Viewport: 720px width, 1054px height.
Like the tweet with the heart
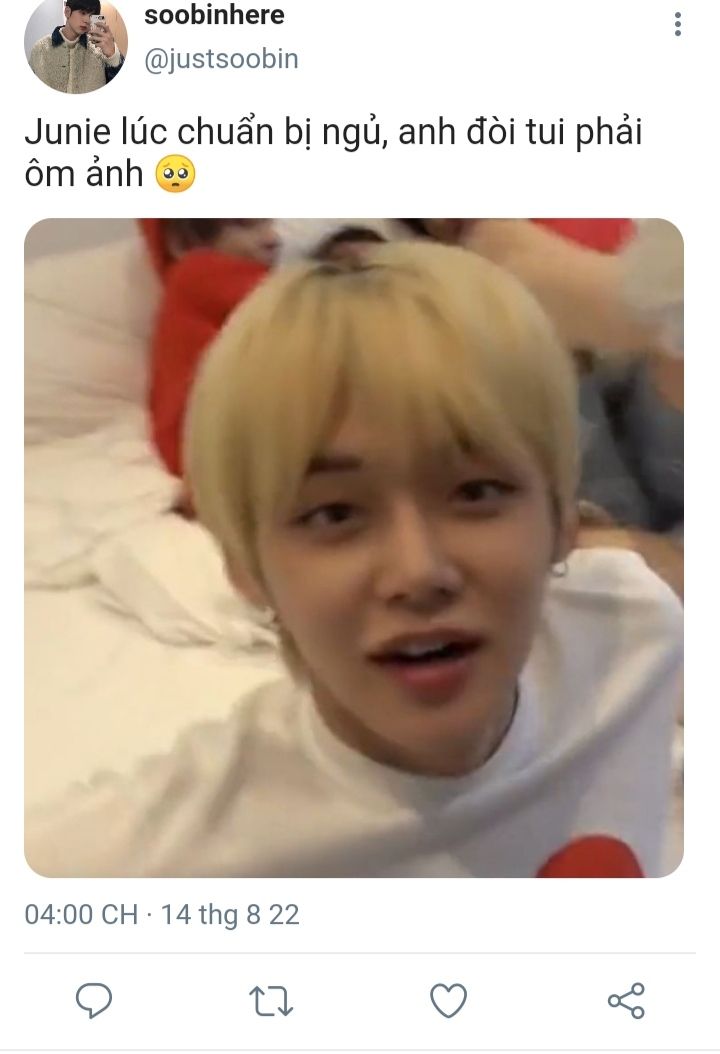448,1000
